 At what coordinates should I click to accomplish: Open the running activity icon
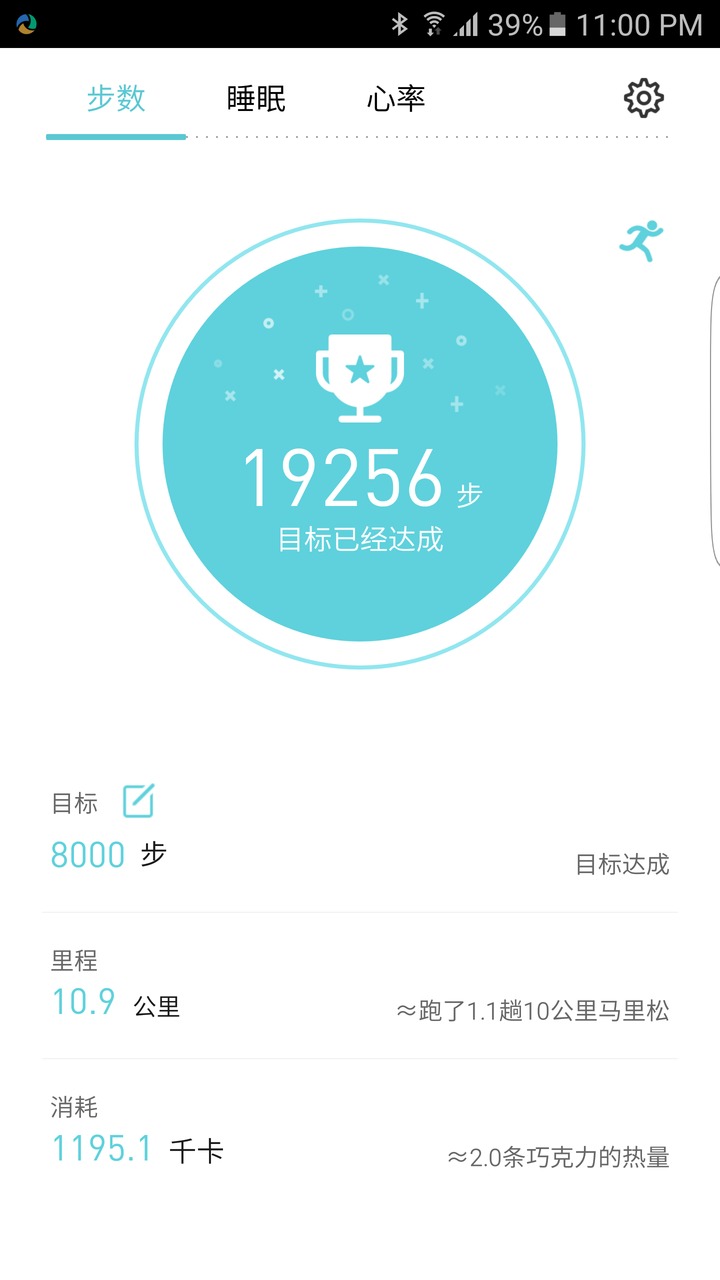tap(641, 240)
